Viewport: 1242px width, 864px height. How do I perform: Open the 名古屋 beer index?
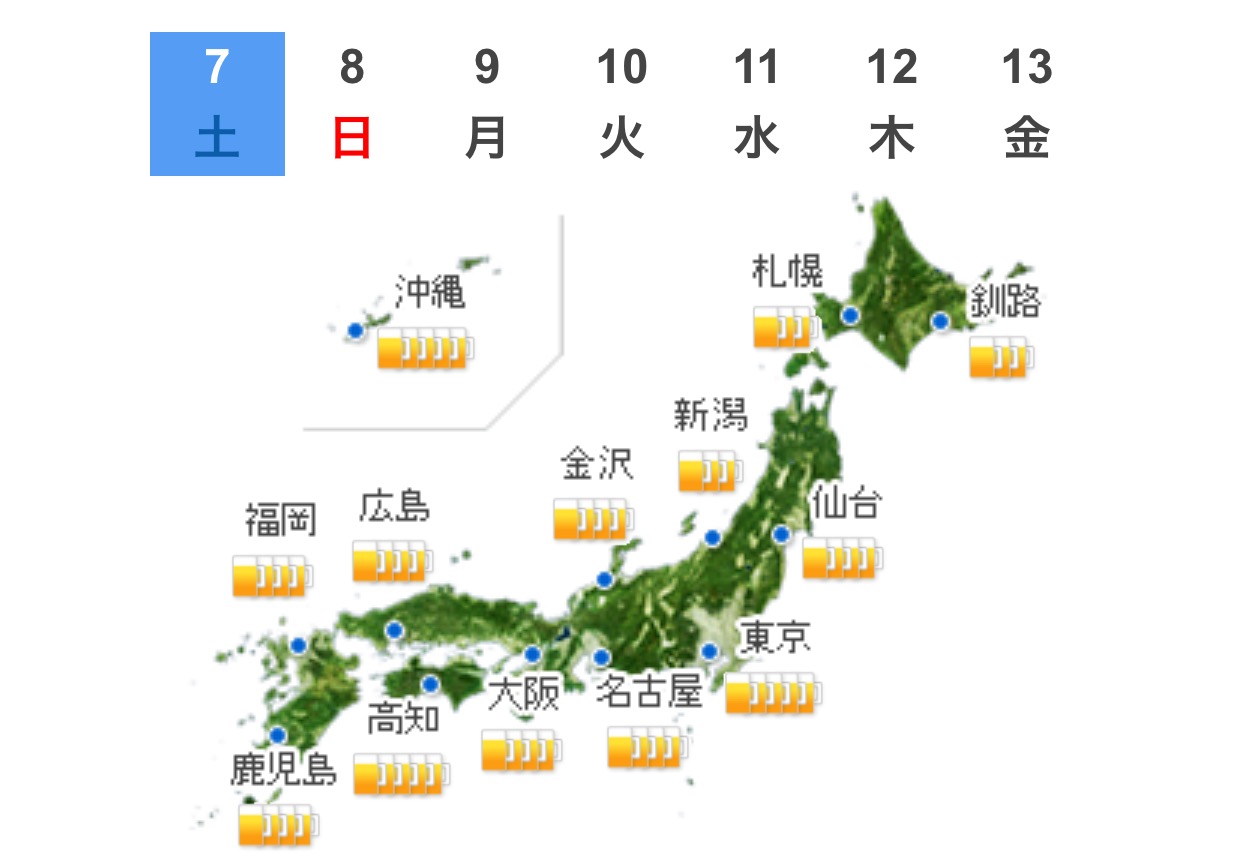(x=647, y=747)
